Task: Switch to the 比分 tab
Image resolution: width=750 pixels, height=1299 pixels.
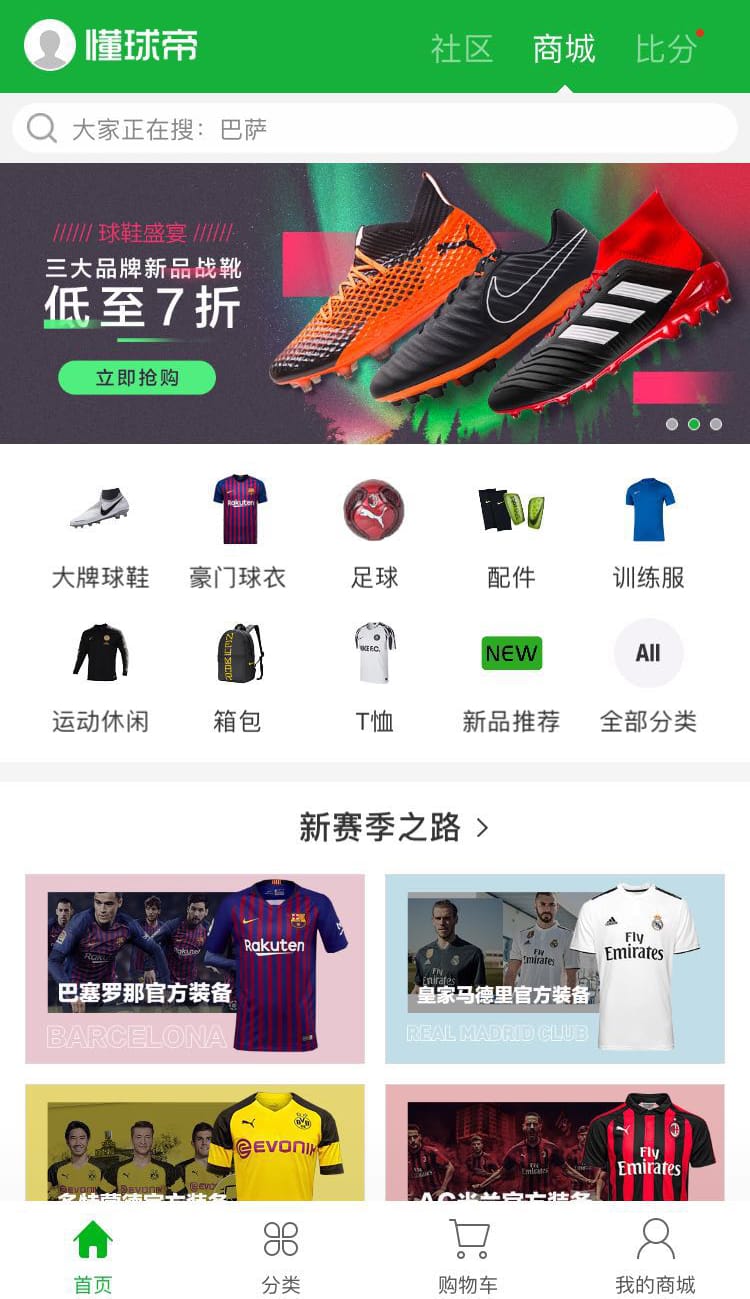Action: (x=665, y=48)
